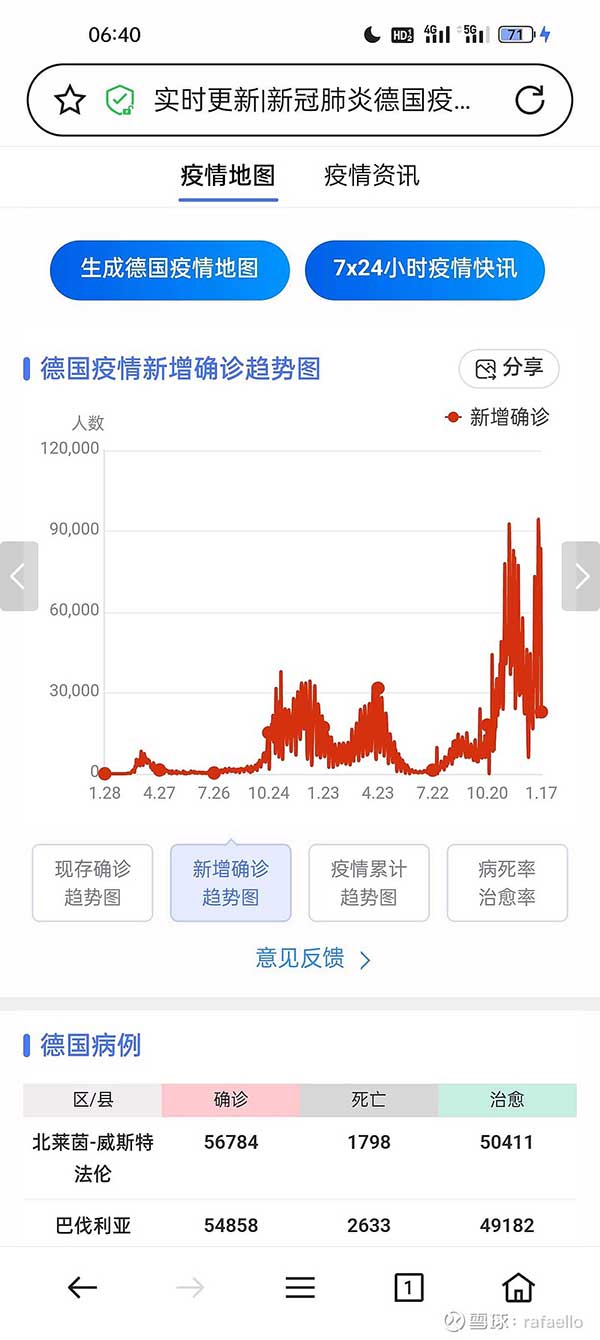This screenshot has width=600, height=1340.
Task: Go to the browser home page
Action: (518, 1288)
